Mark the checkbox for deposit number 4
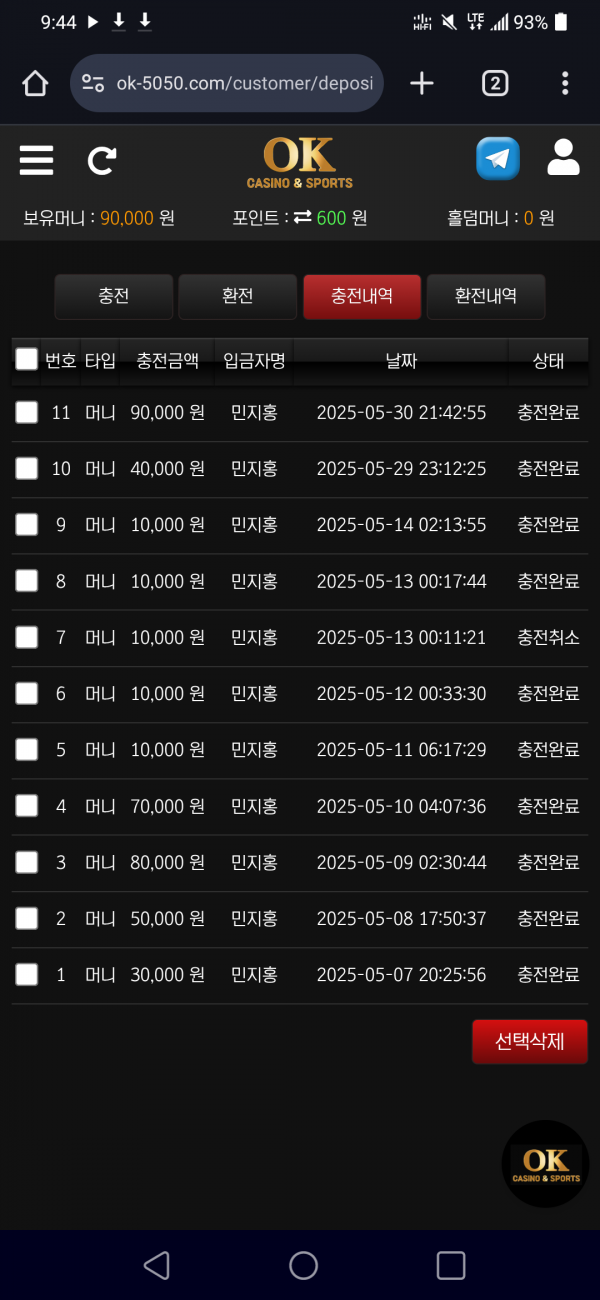 click(x=27, y=806)
